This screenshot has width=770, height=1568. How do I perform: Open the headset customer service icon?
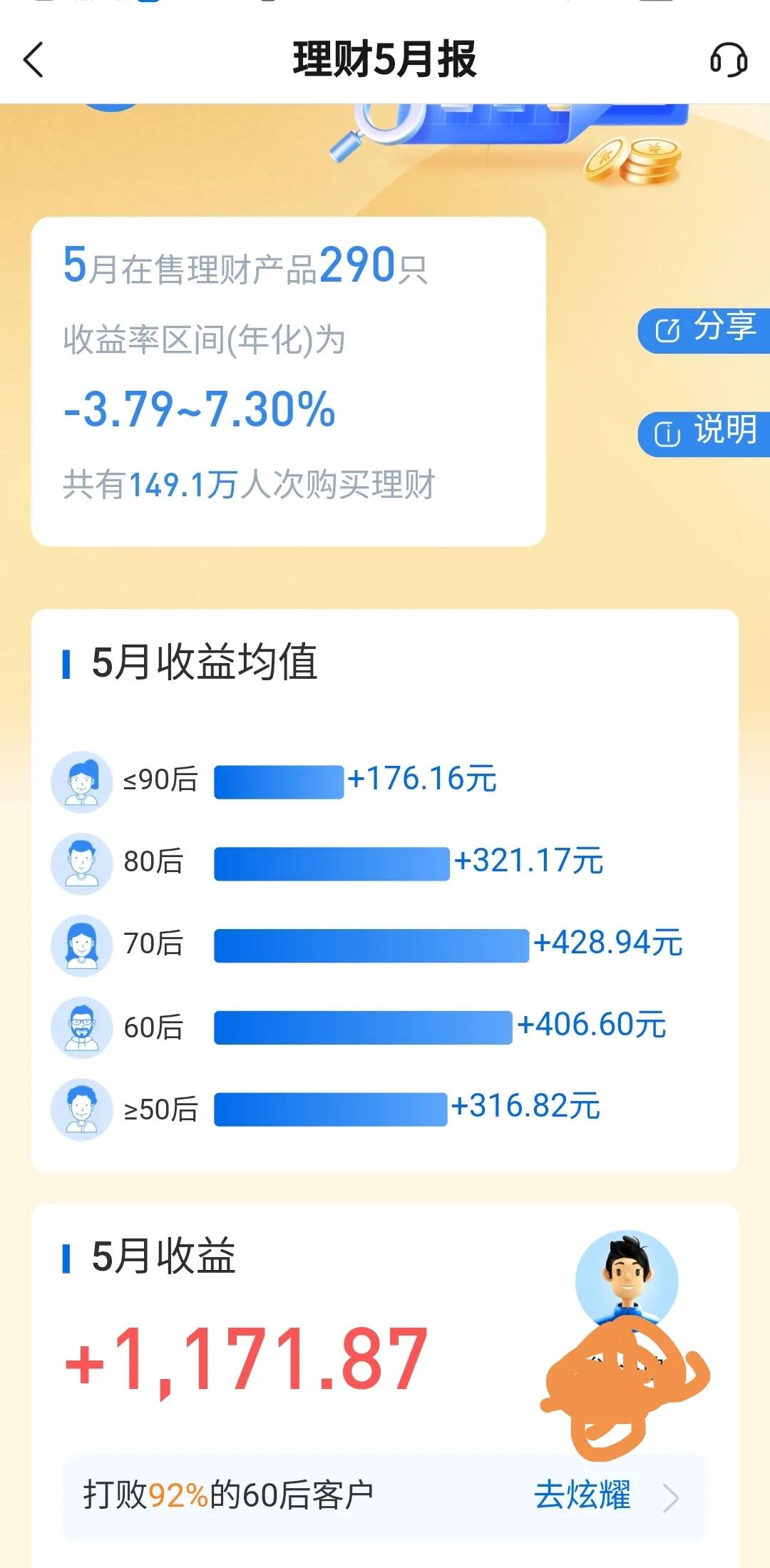727,61
